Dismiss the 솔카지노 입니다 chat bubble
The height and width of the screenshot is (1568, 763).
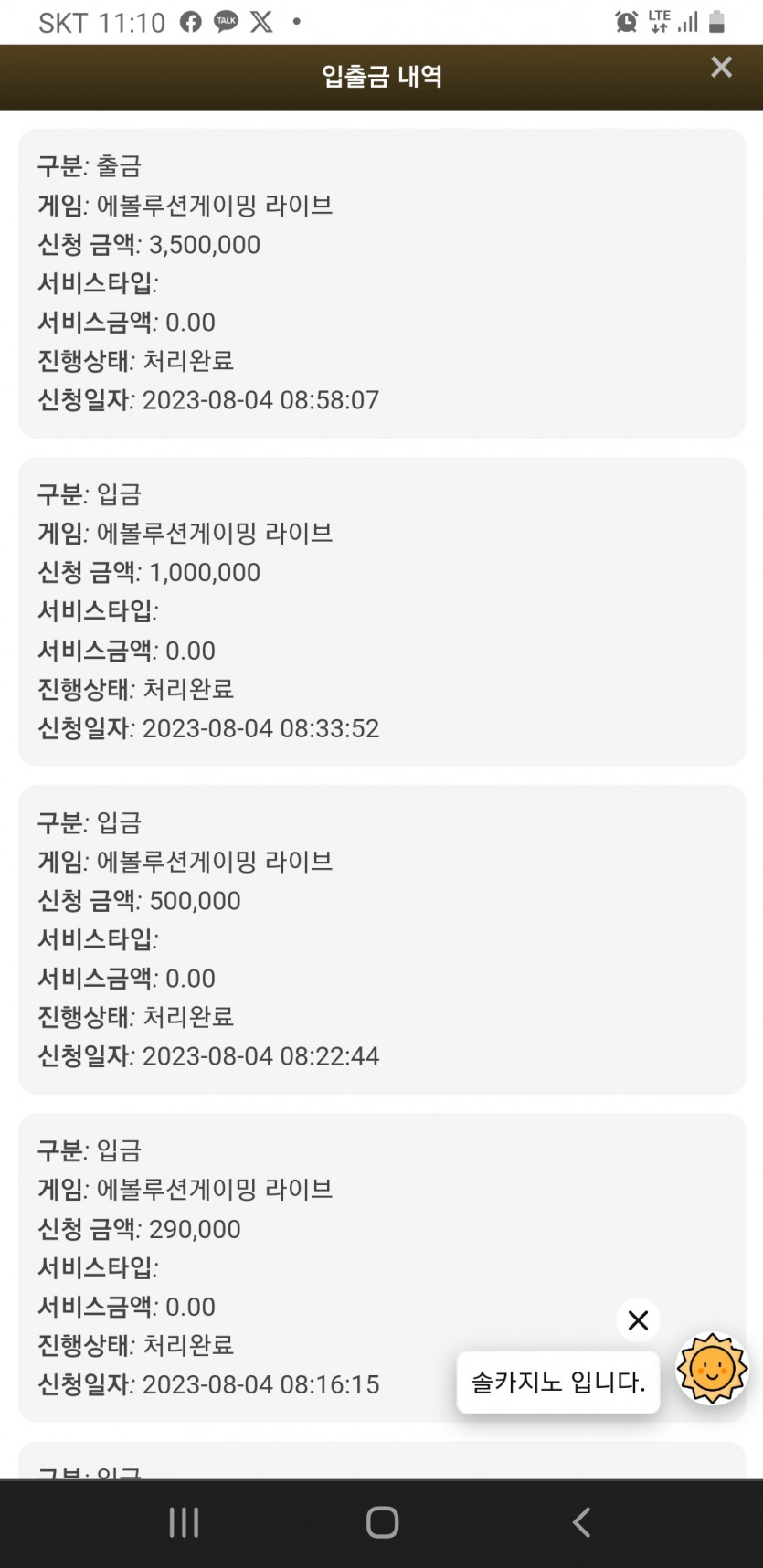[x=638, y=1320]
